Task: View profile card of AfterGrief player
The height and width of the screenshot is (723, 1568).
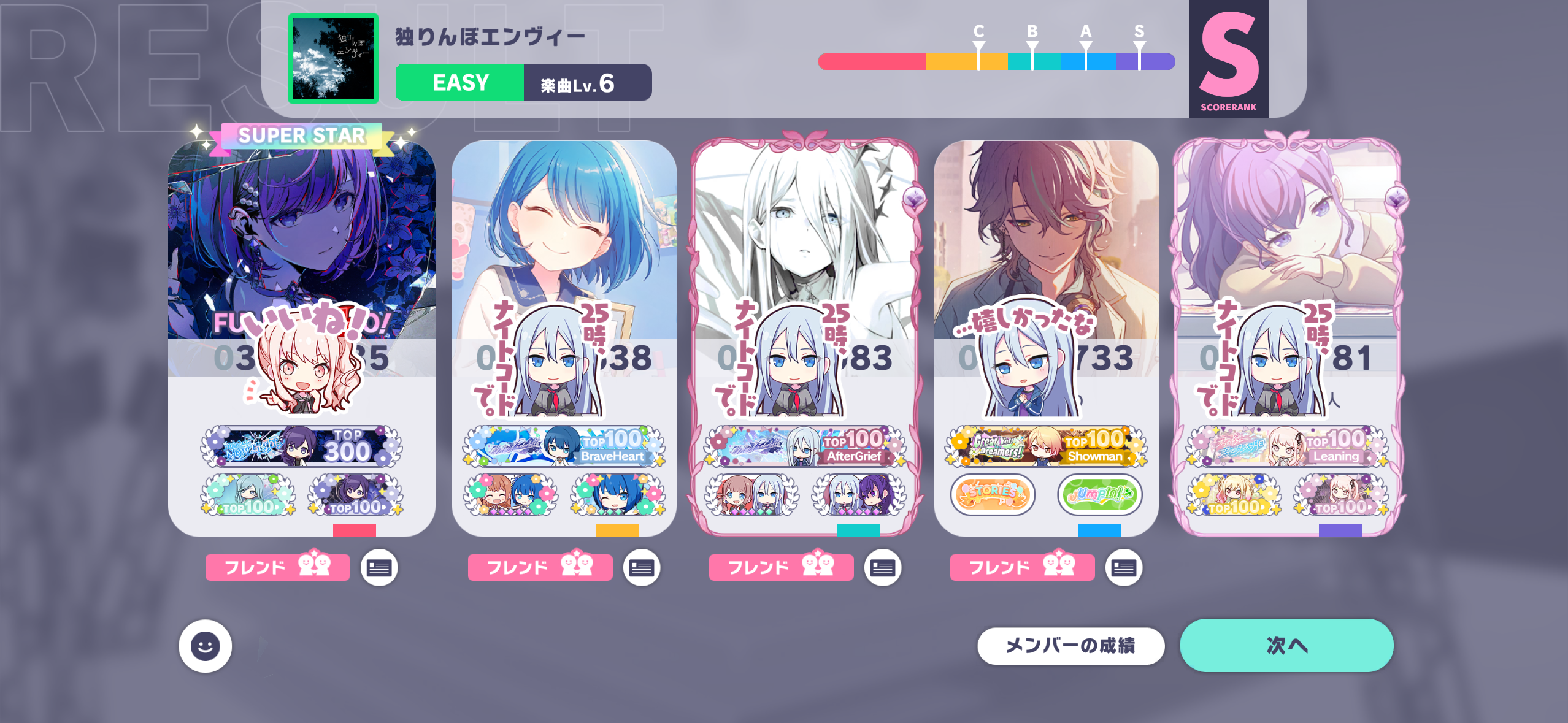Action: click(x=882, y=567)
